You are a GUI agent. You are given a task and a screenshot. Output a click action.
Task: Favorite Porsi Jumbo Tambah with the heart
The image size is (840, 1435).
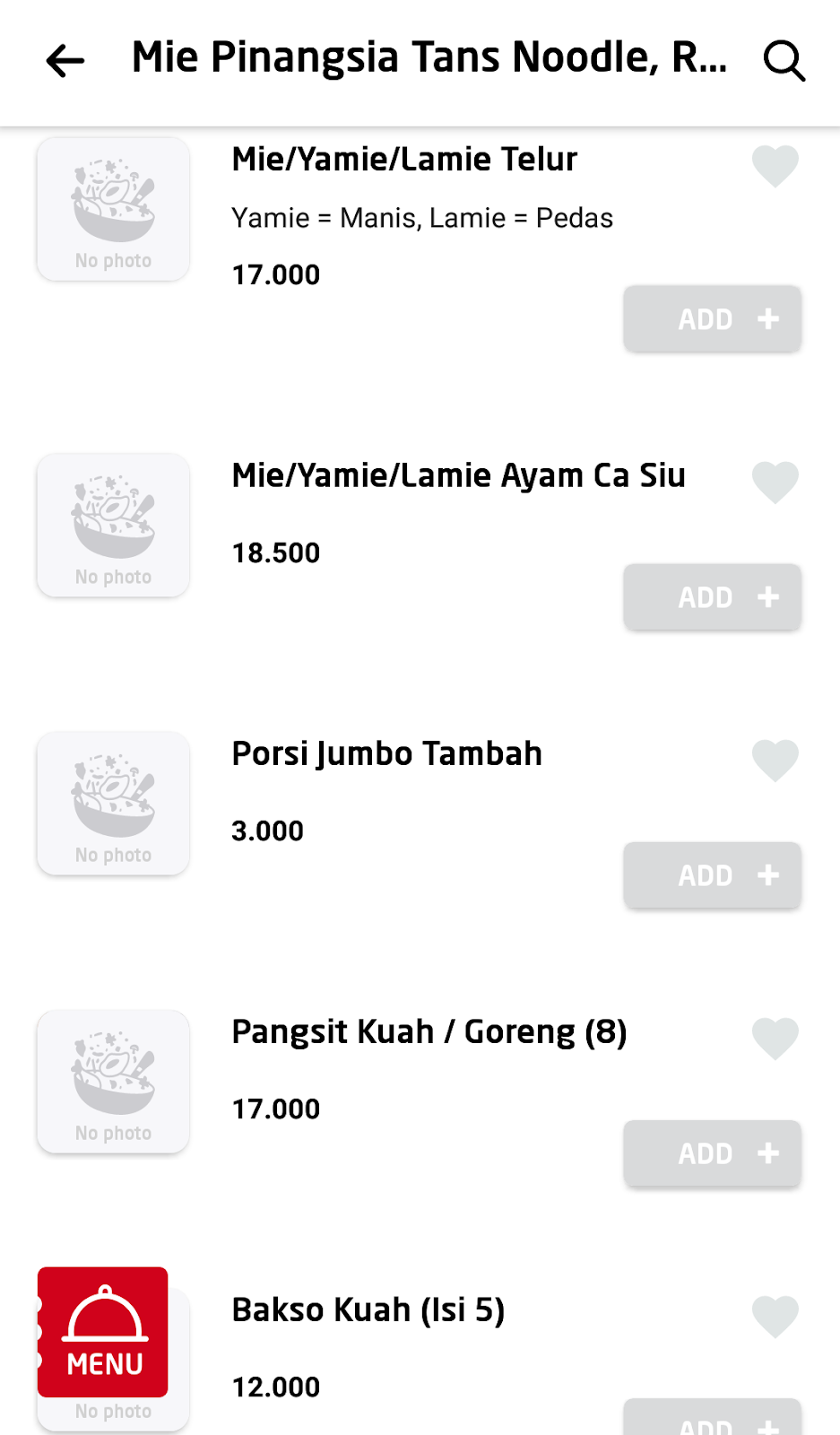pos(775,761)
